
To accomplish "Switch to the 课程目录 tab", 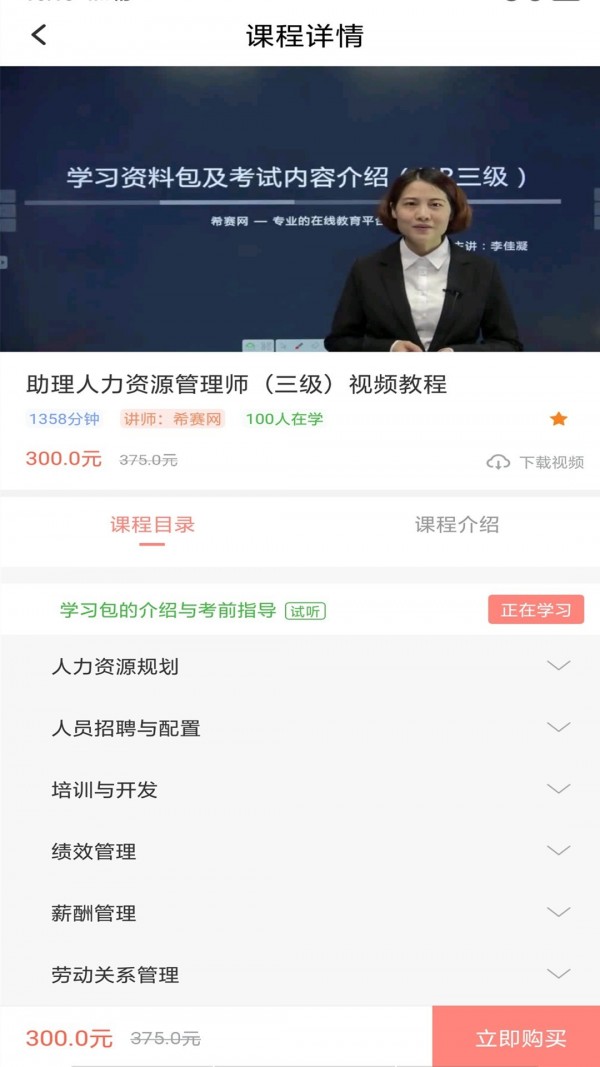I will tap(152, 525).
